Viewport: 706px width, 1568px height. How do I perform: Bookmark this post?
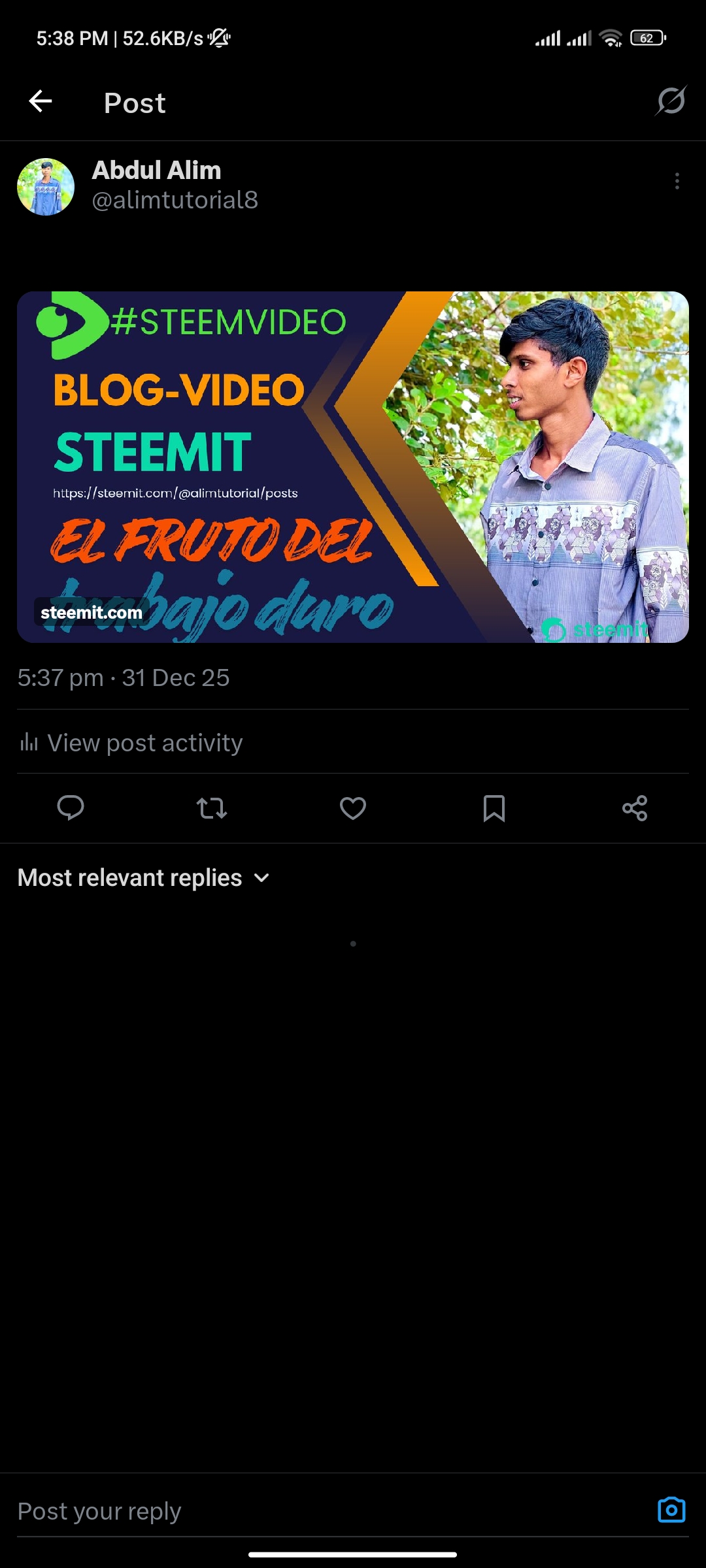click(x=494, y=808)
